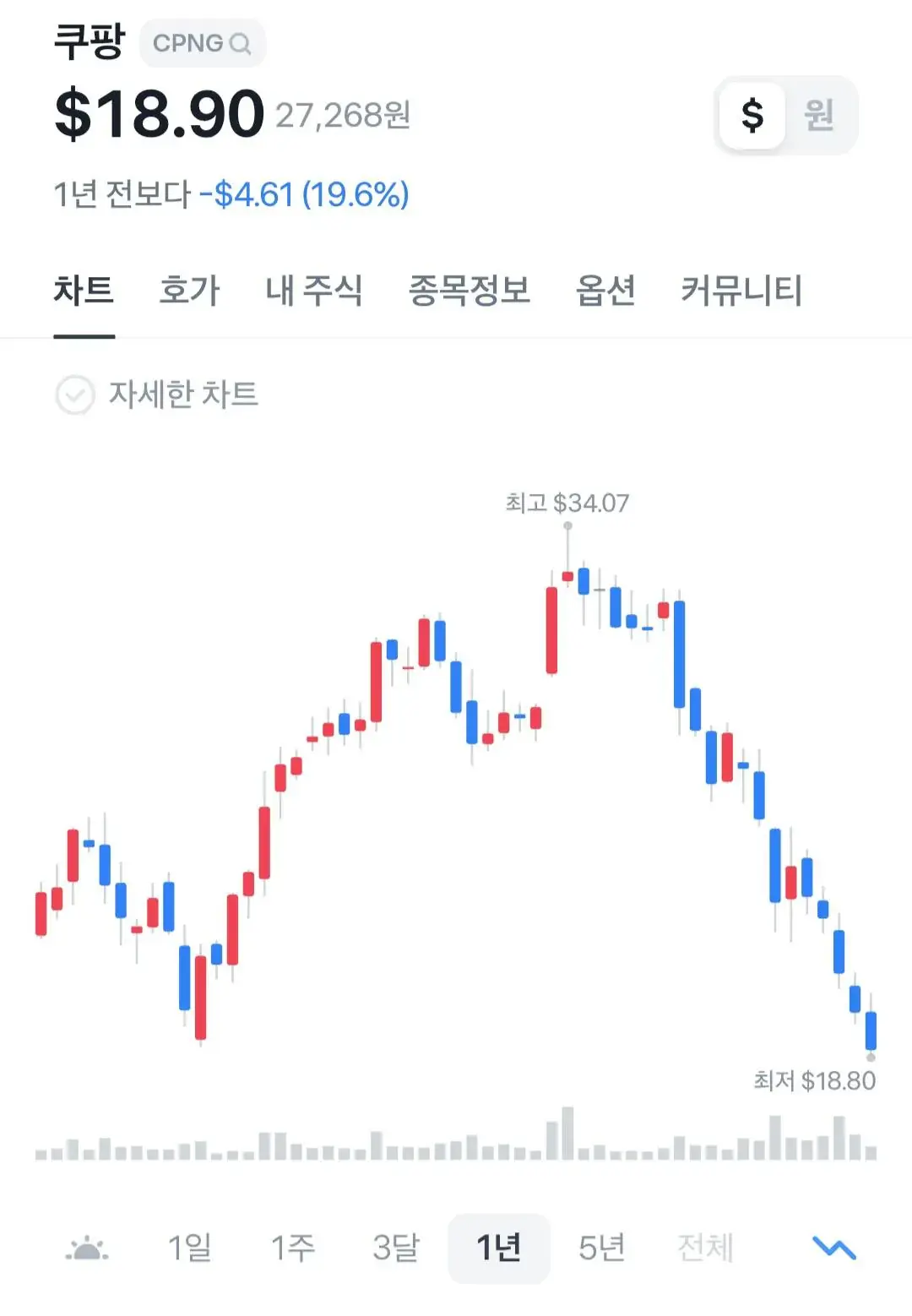Select the 3달 chart period
The width and height of the screenshot is (912, 1316).
[x=396, y=1248]
